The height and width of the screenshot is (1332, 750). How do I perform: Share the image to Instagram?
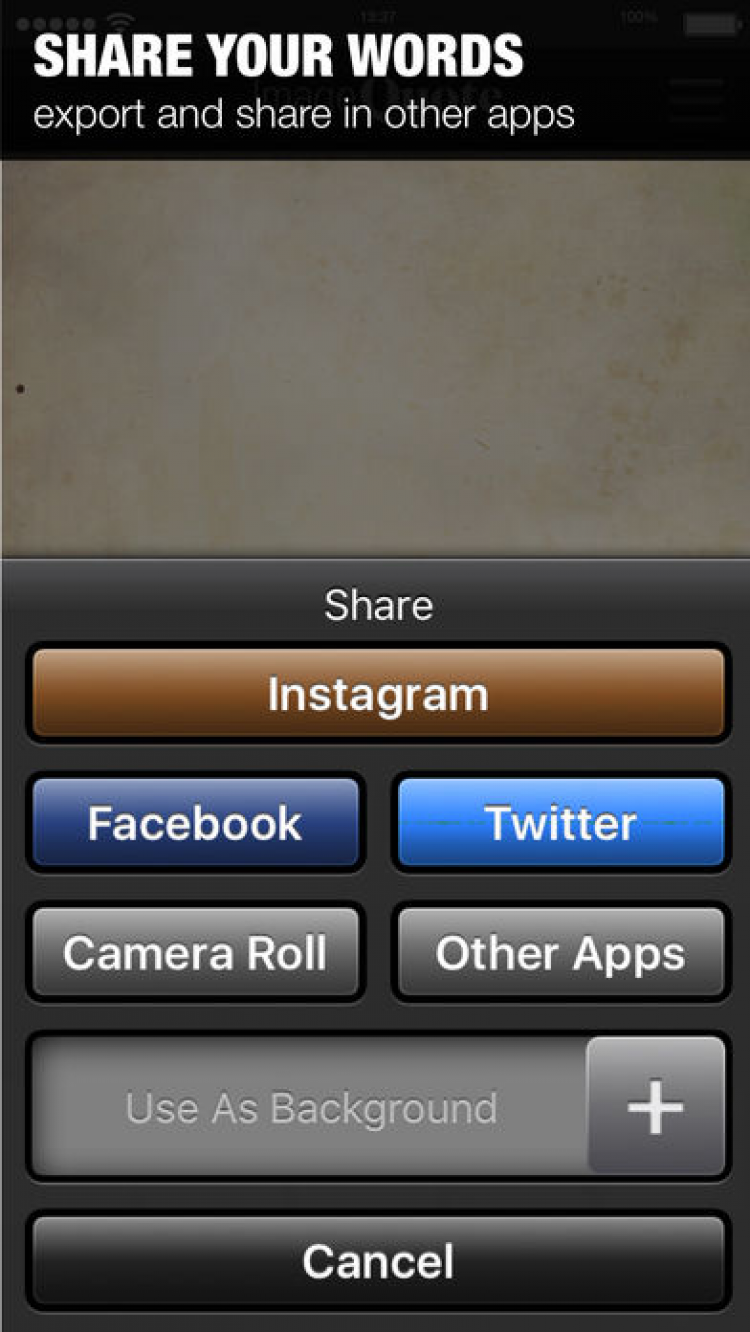[377, 693]
